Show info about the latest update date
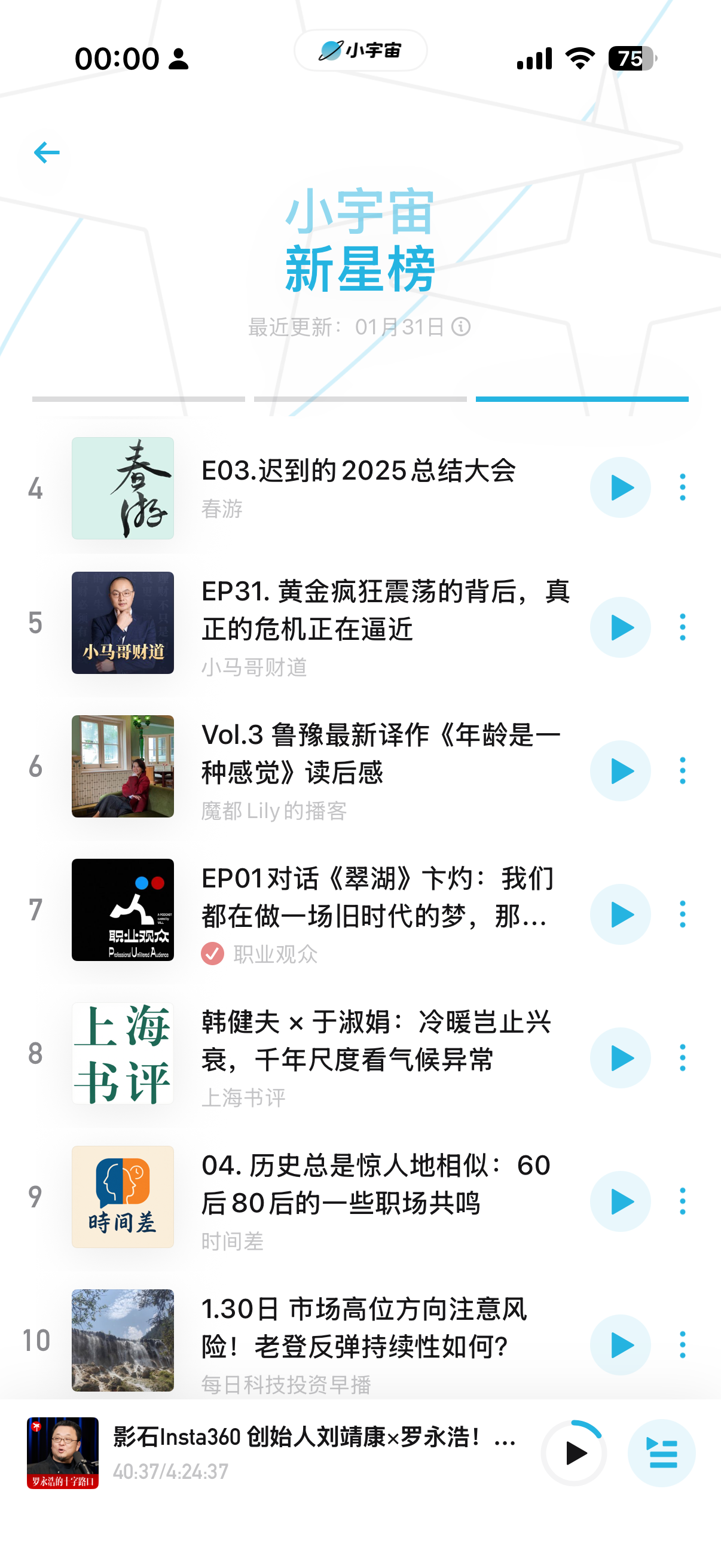Image resolution: width=721 pixels, height=1568 pixels. 460,327
